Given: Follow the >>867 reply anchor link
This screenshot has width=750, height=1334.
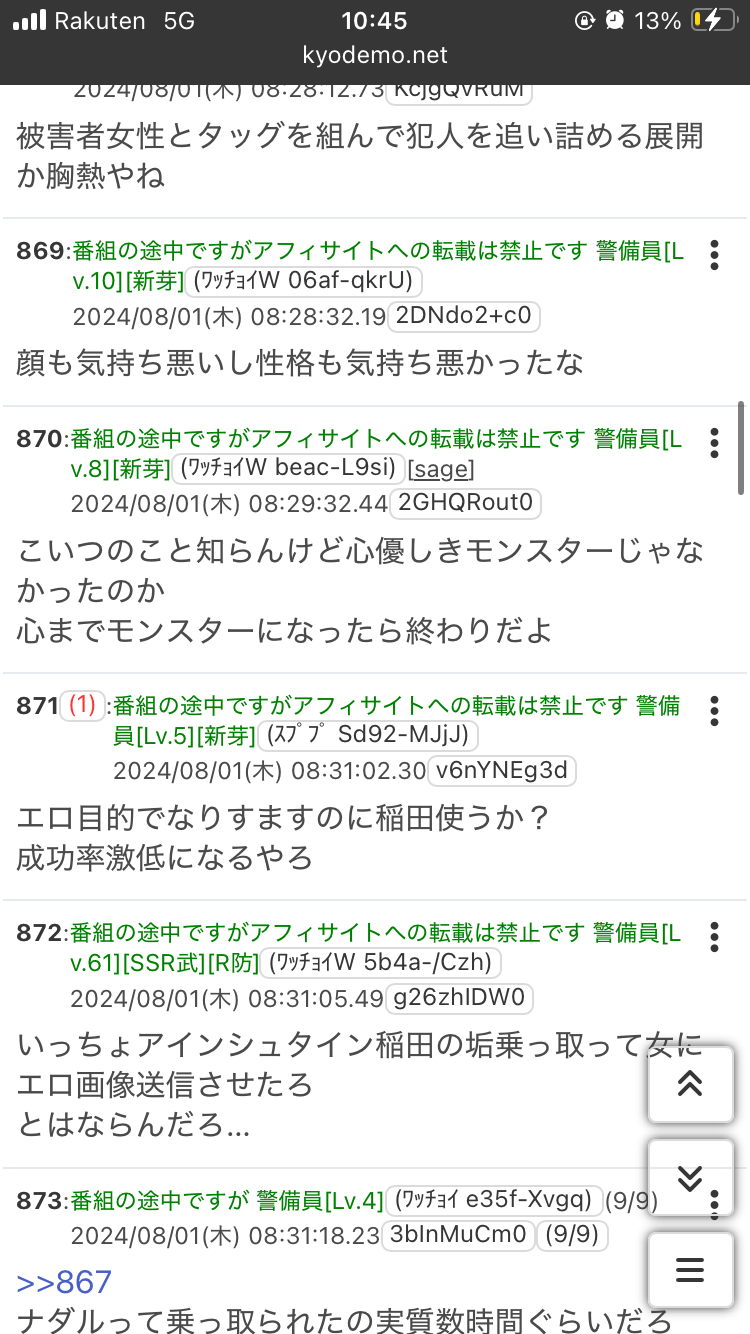Looking at the screenshot, I should [64, 1282].
